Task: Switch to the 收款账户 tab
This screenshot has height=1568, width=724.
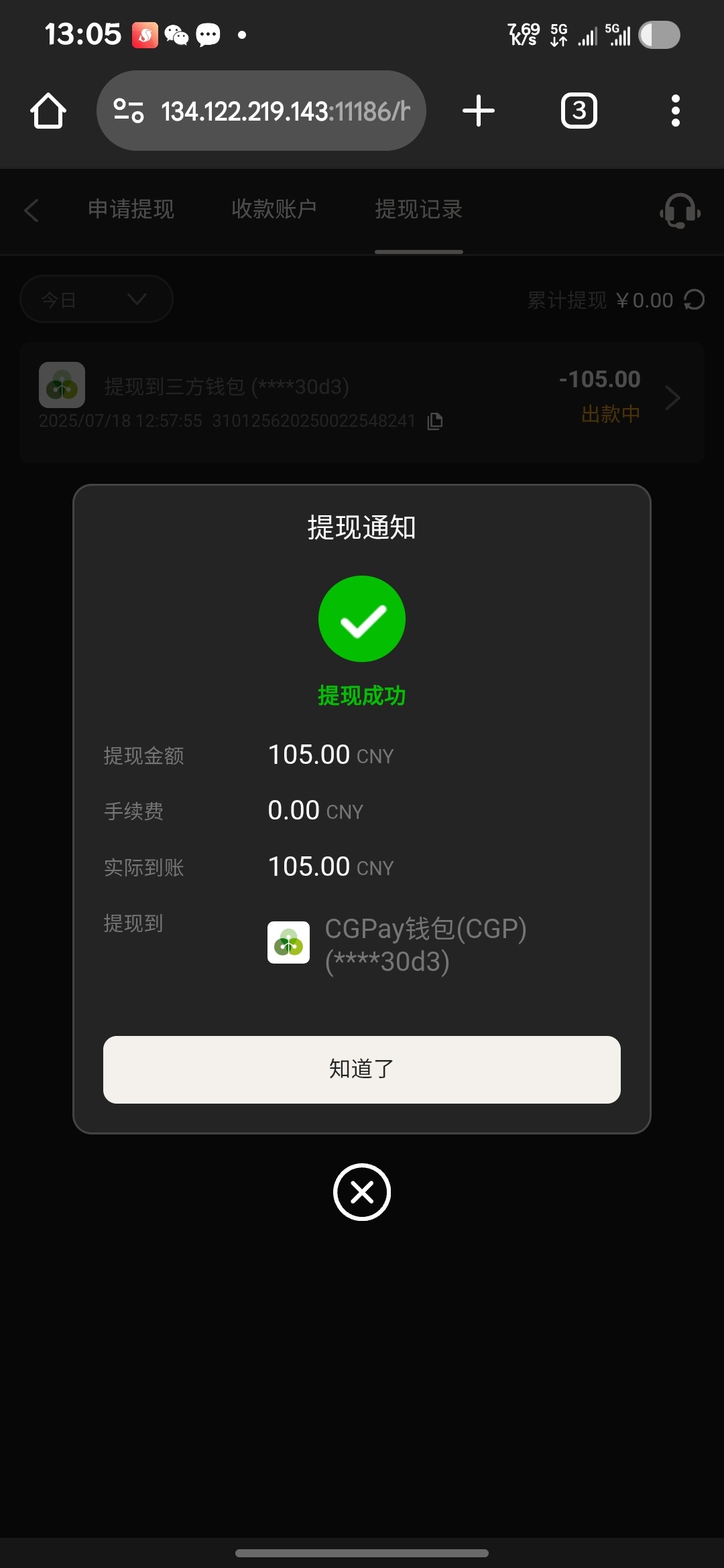Action: tap(274, 209)
